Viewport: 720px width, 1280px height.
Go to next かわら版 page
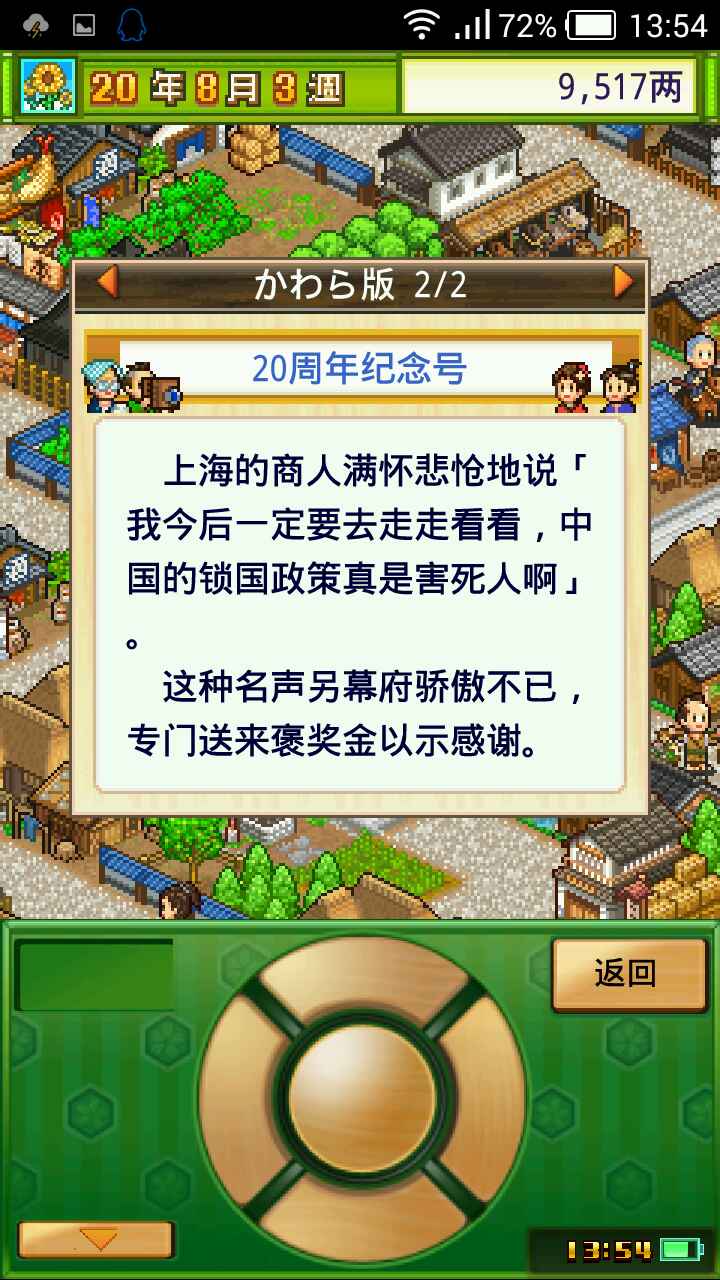coord(623,283)
